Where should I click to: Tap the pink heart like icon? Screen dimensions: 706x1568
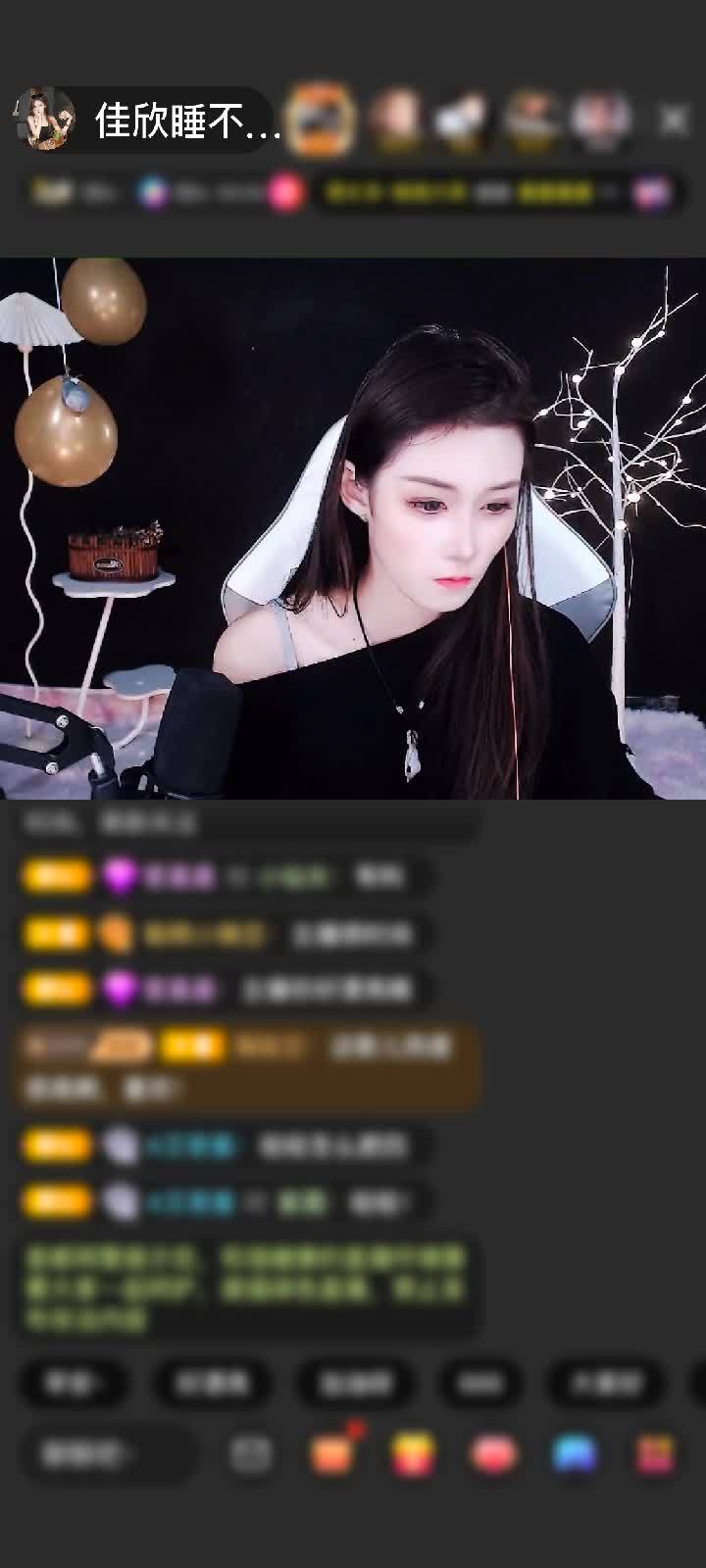click(x=495, y=1454)
